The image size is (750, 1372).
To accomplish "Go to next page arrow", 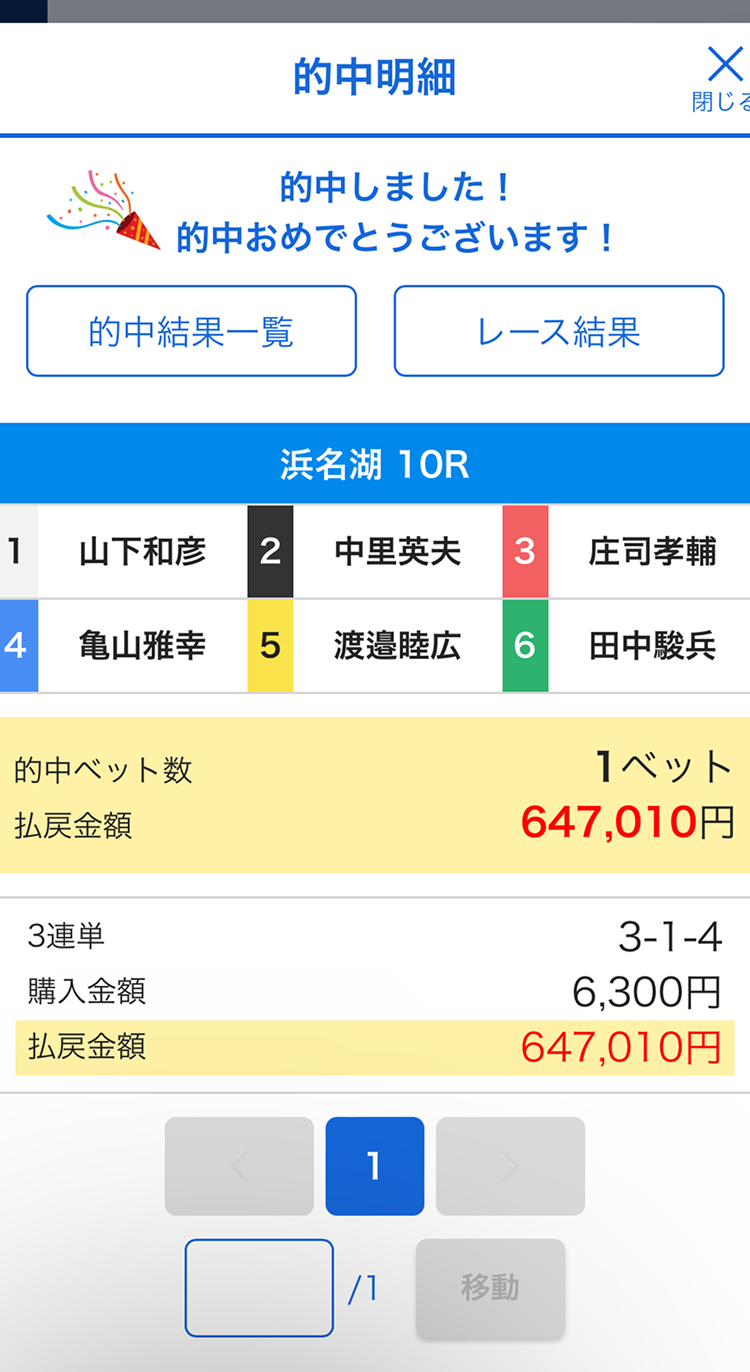I will (x=510, y=1166).
